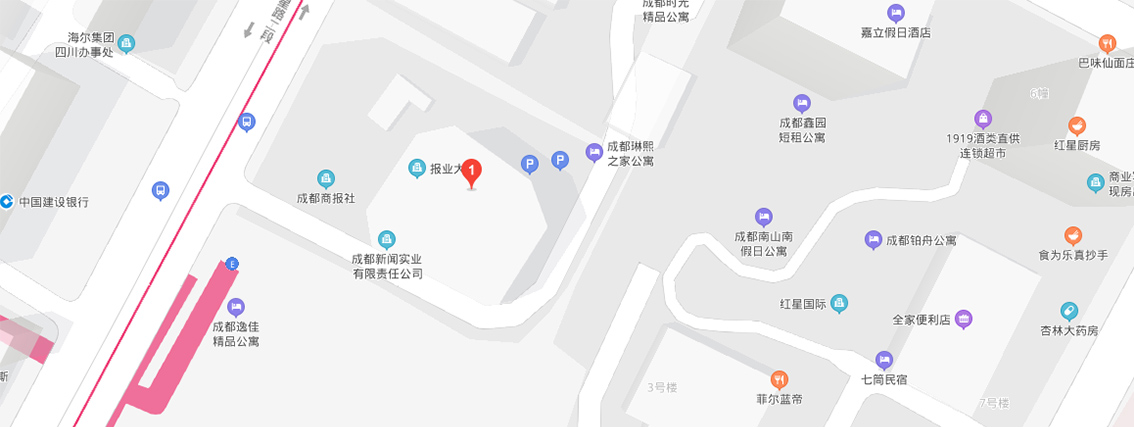Tap the red pin marked 1

pyautogui.click(x=474, y=173)
